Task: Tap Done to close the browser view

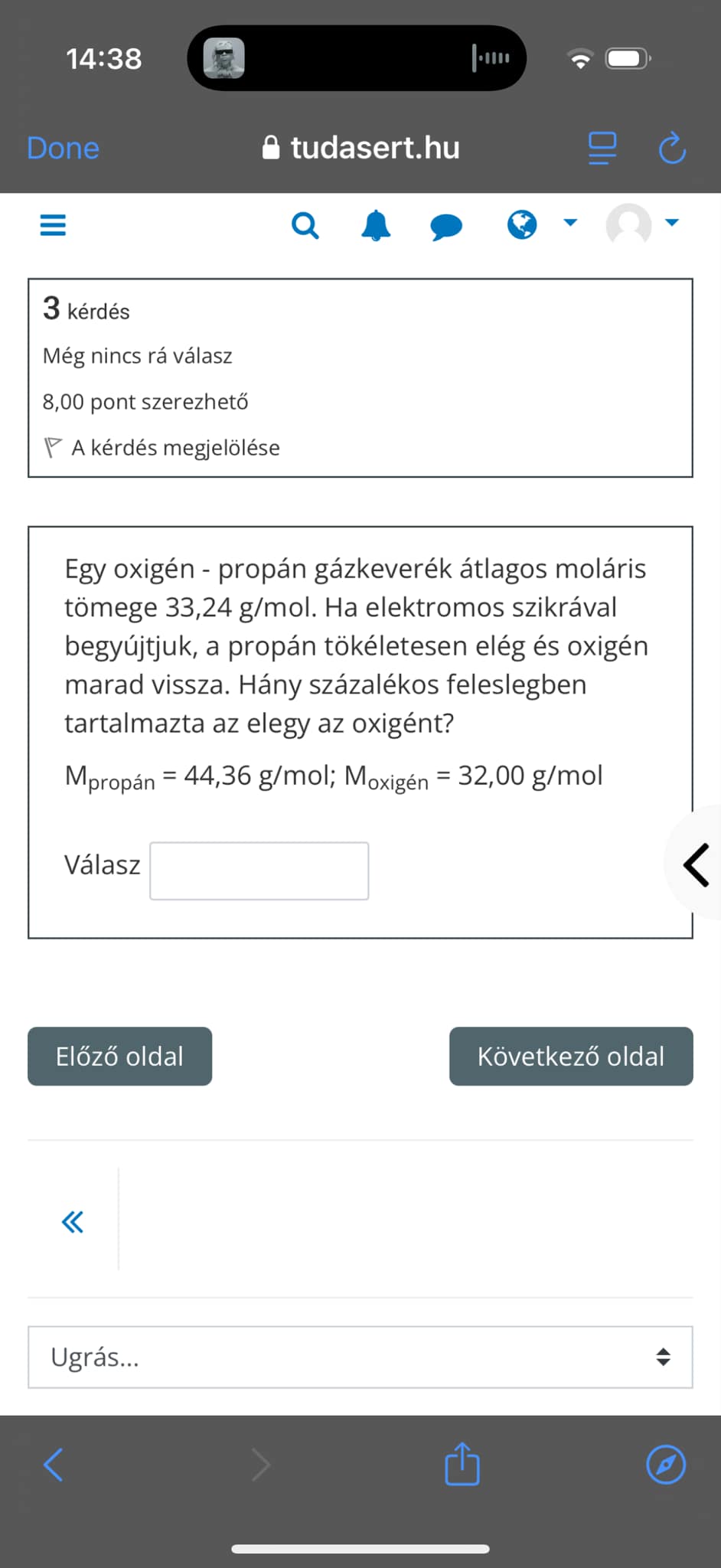Action: click(x=63, y=148)
